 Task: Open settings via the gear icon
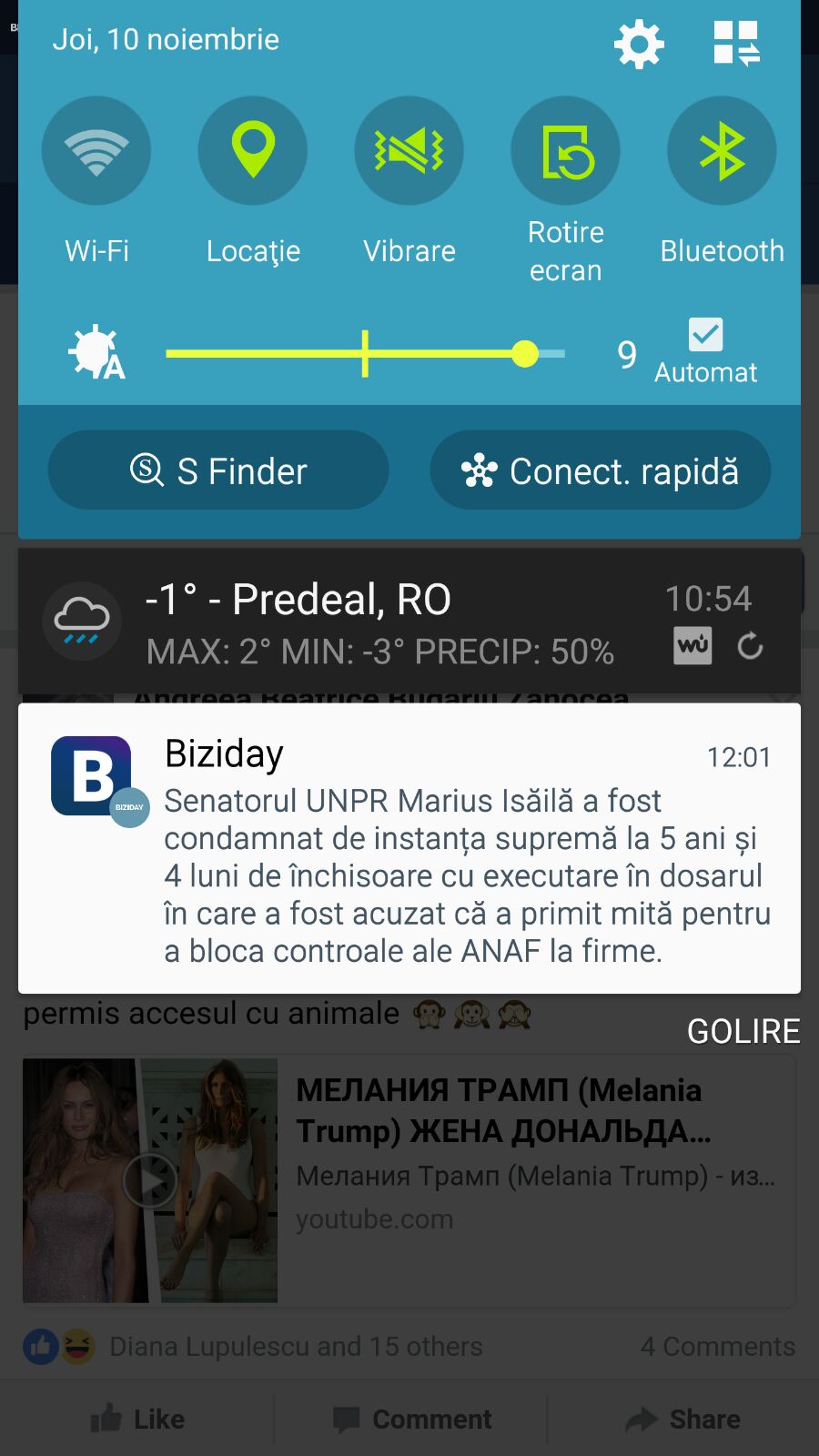tap(639, 43)
